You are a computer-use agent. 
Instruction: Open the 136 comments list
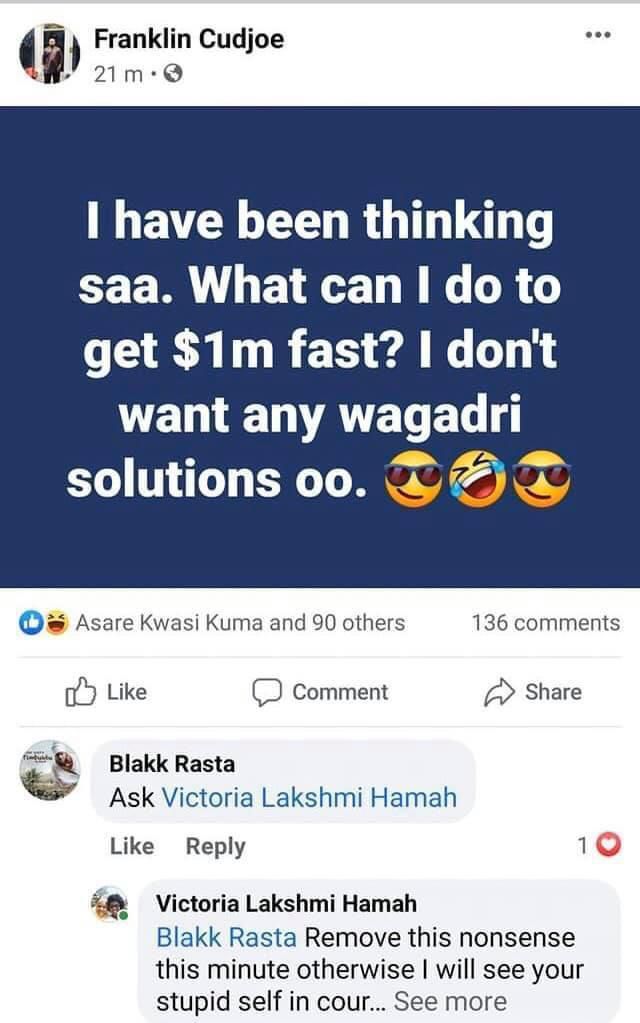click(x=545, y=623)
